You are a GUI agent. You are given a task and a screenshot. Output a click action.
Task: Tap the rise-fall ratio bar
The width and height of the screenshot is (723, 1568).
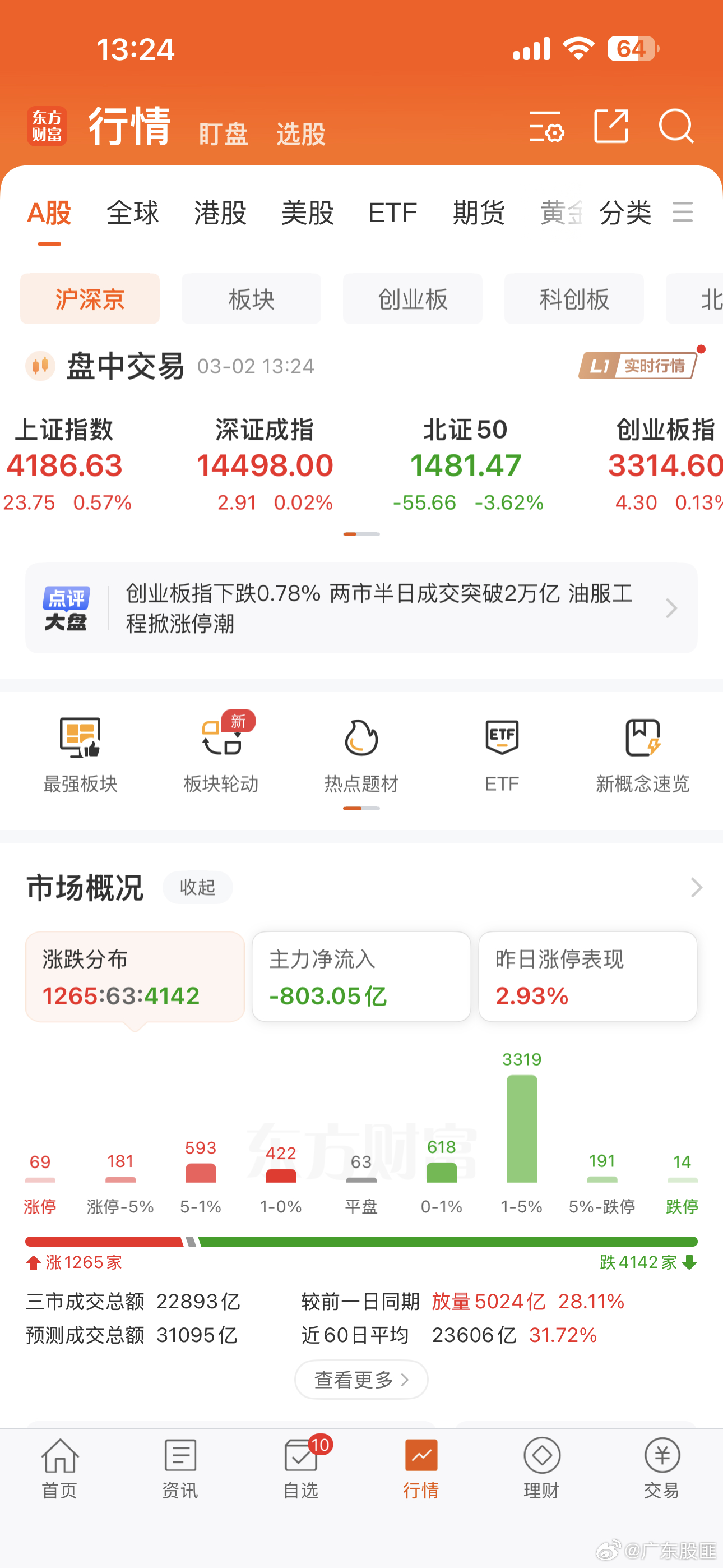(x=361, y=1242)
